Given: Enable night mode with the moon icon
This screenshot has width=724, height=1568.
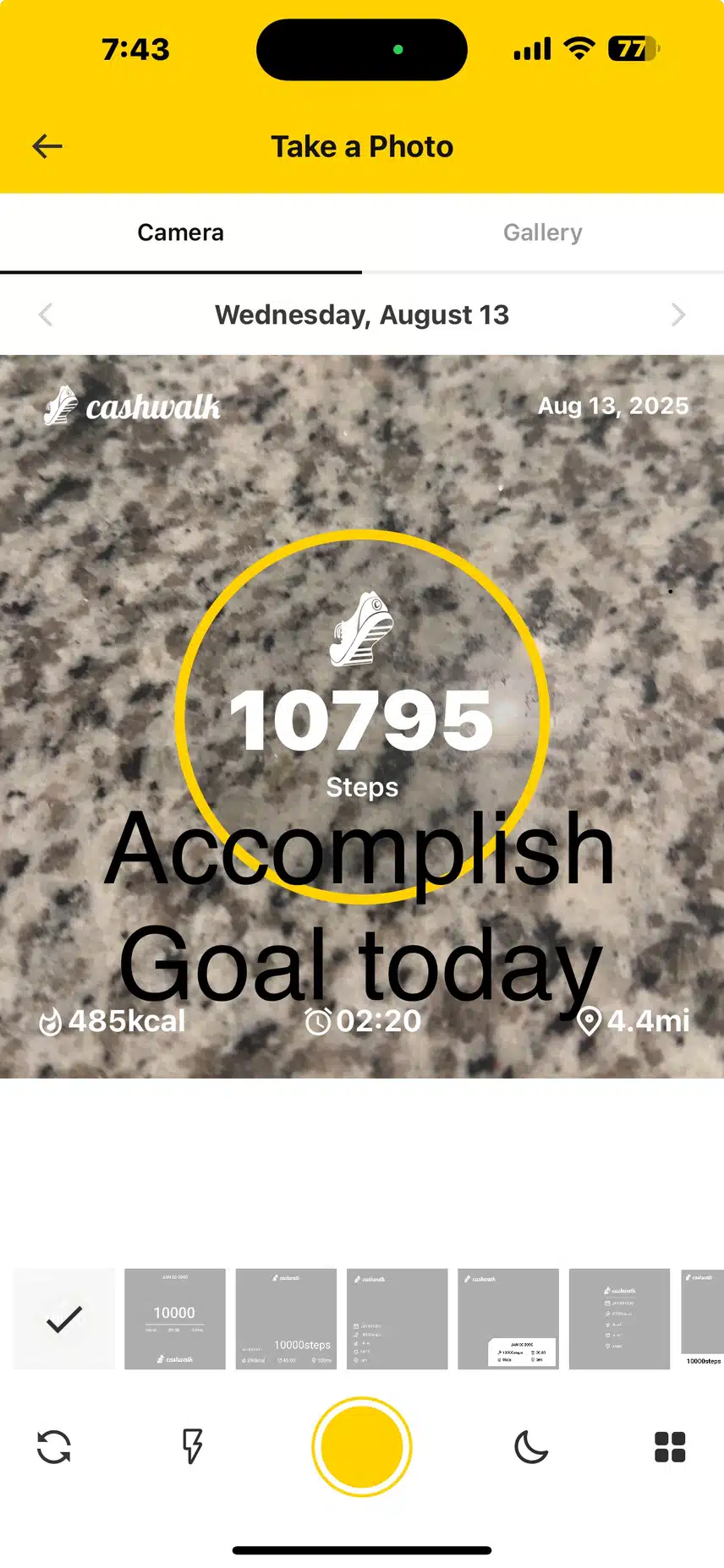Looking at the screenshot, I should pos(531,1446).
